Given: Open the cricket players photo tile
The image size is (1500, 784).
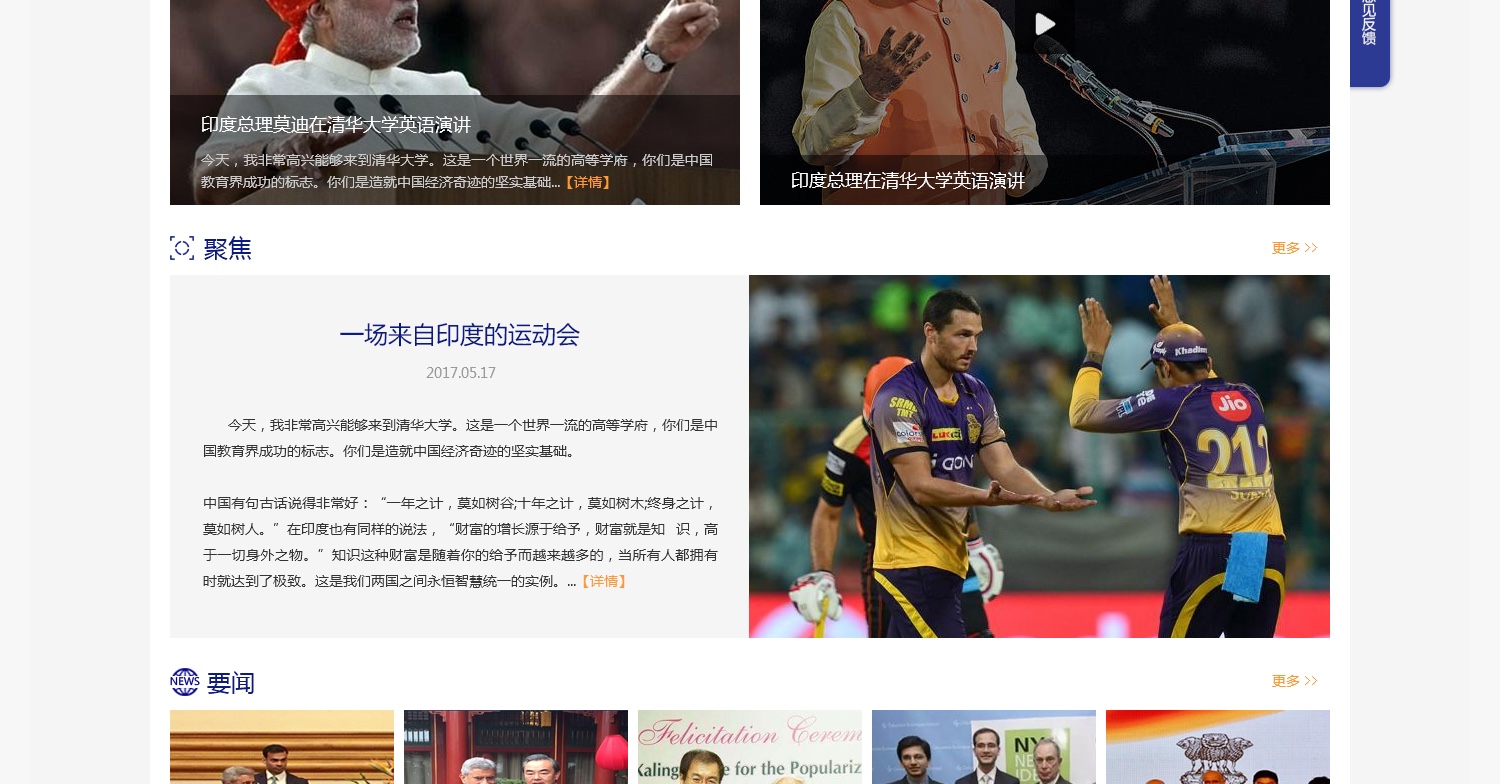Looking at the screenshot, I should point(1039,456).
